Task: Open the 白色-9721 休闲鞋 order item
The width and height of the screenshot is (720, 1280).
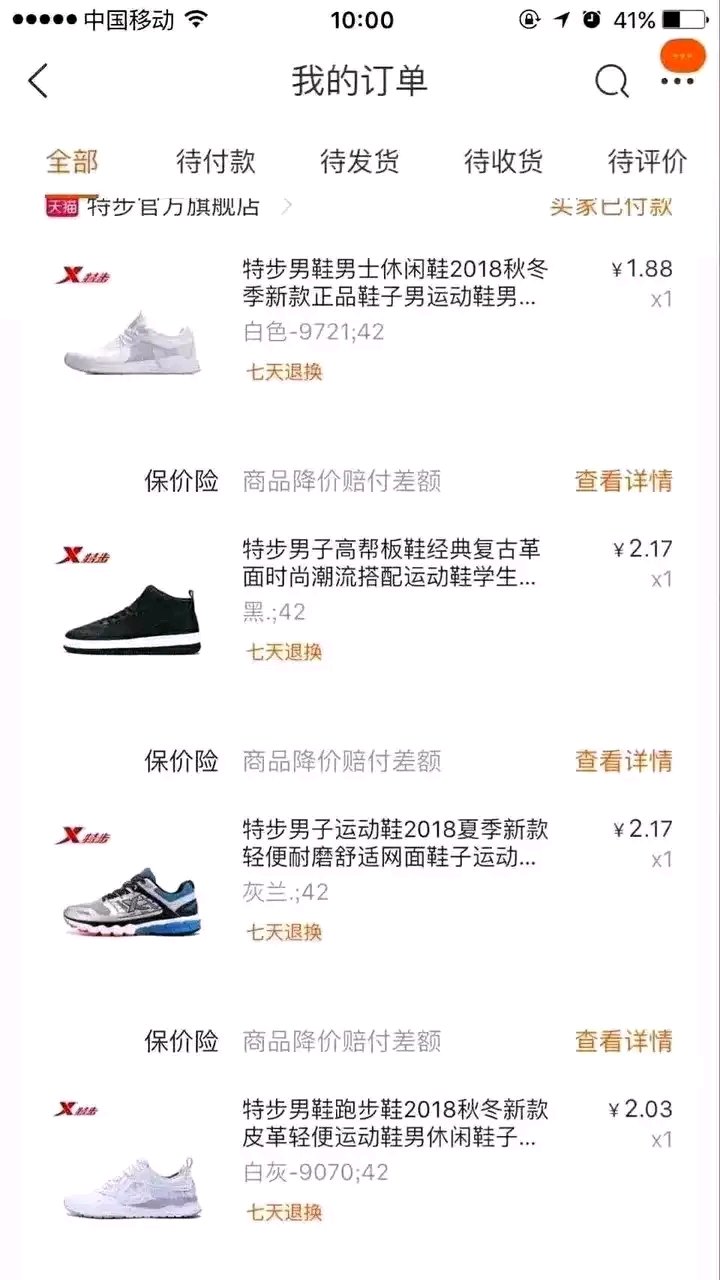Action: pos(395,285)
